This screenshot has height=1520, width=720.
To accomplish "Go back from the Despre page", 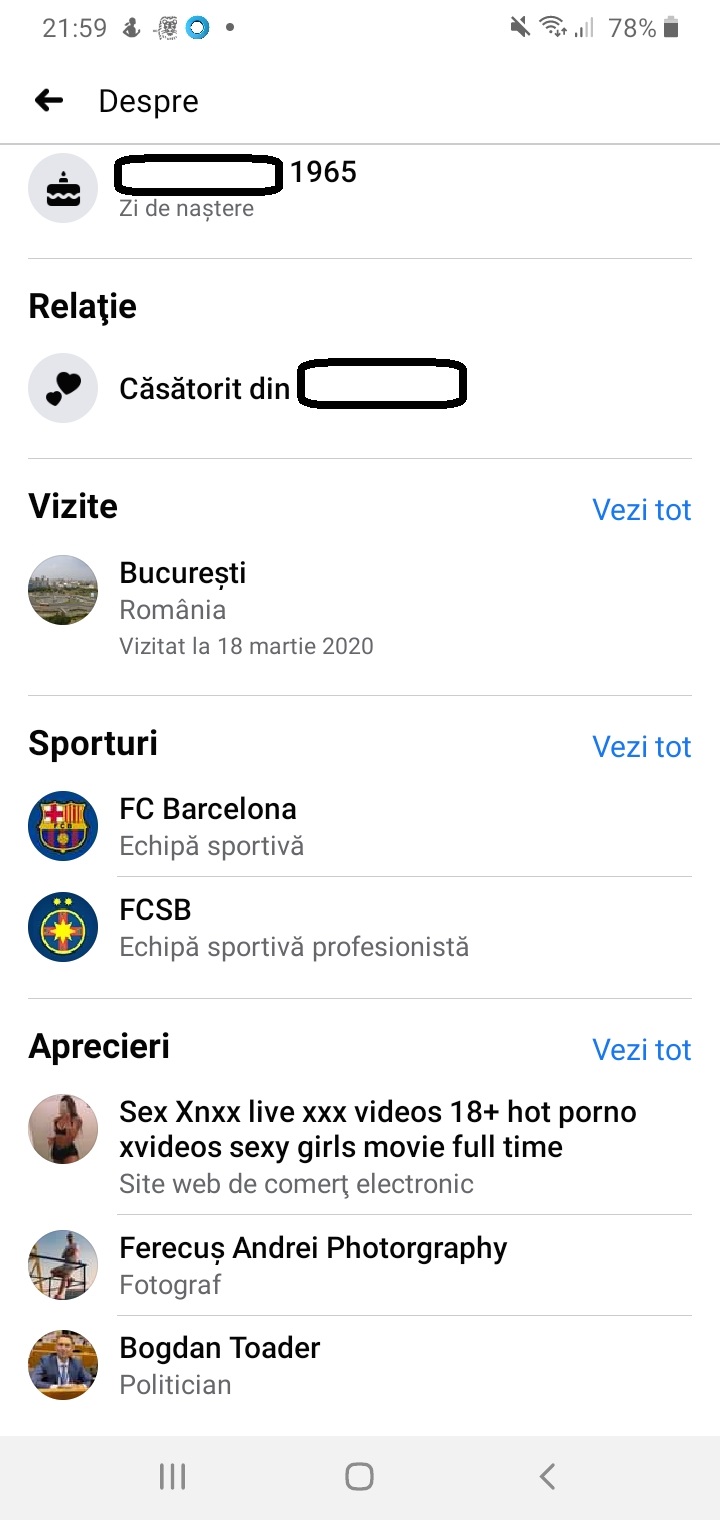I will click(49, 100).
